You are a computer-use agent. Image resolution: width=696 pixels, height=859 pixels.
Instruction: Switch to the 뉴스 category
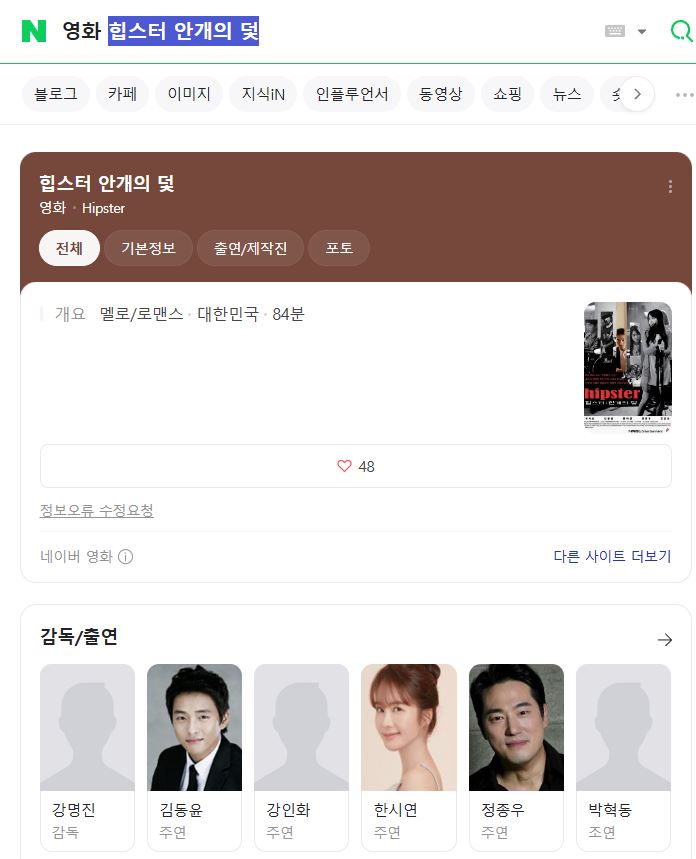click(x=567, y=94)
